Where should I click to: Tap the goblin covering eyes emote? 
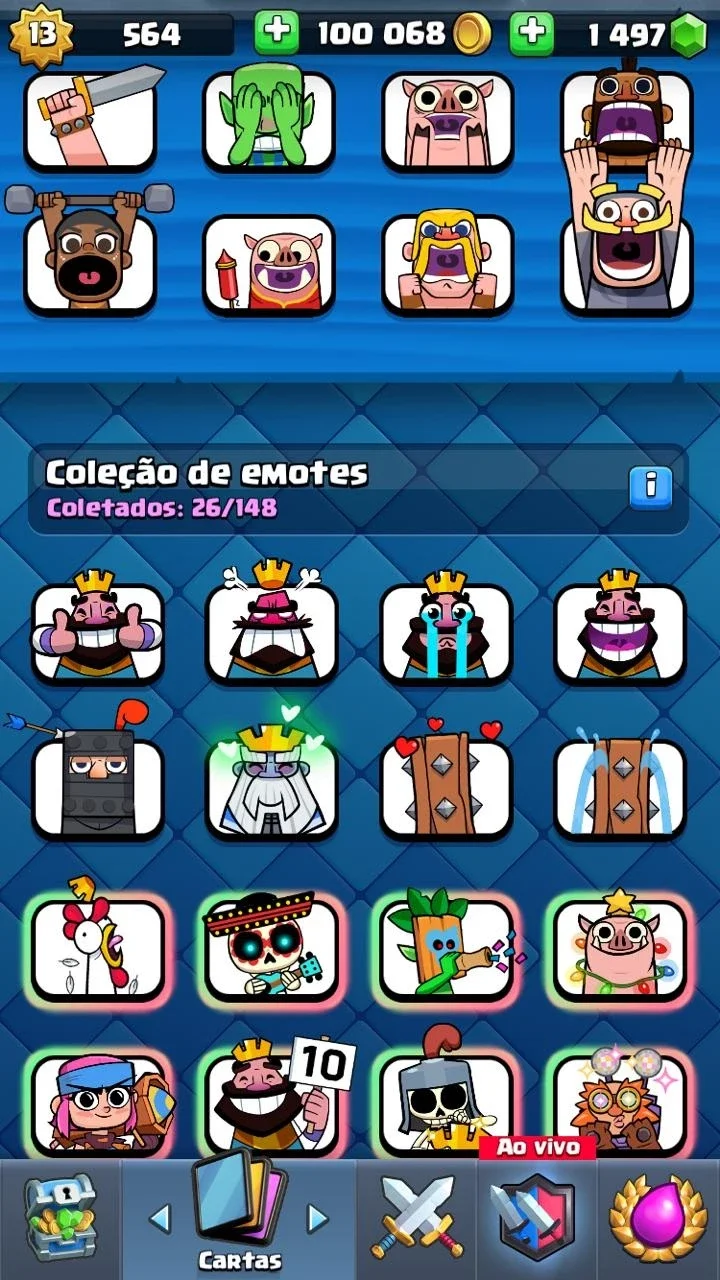(269, 118)
